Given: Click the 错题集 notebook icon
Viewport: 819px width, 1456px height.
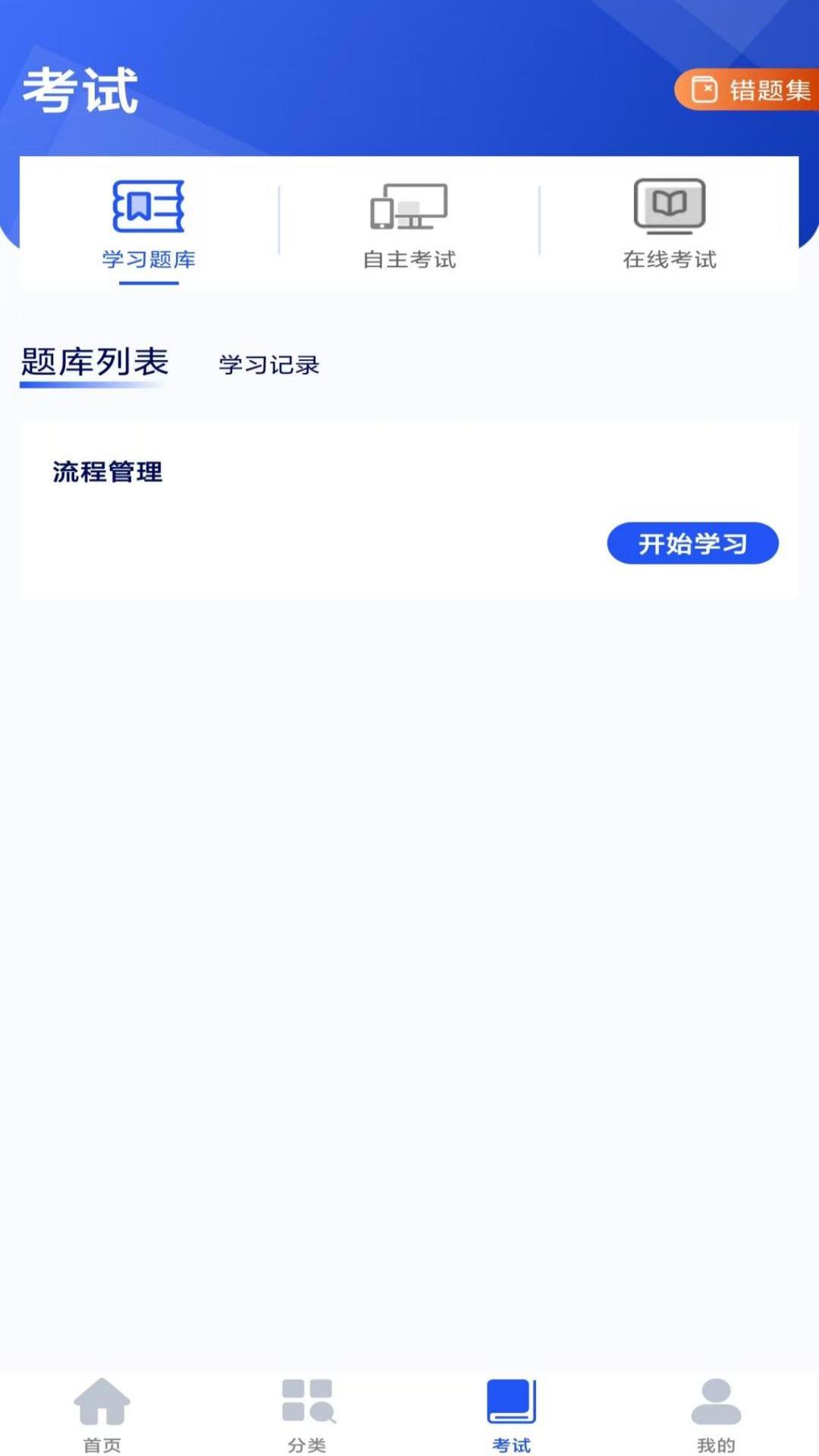Looking at the screenshot, I should [x=706, y=90].
